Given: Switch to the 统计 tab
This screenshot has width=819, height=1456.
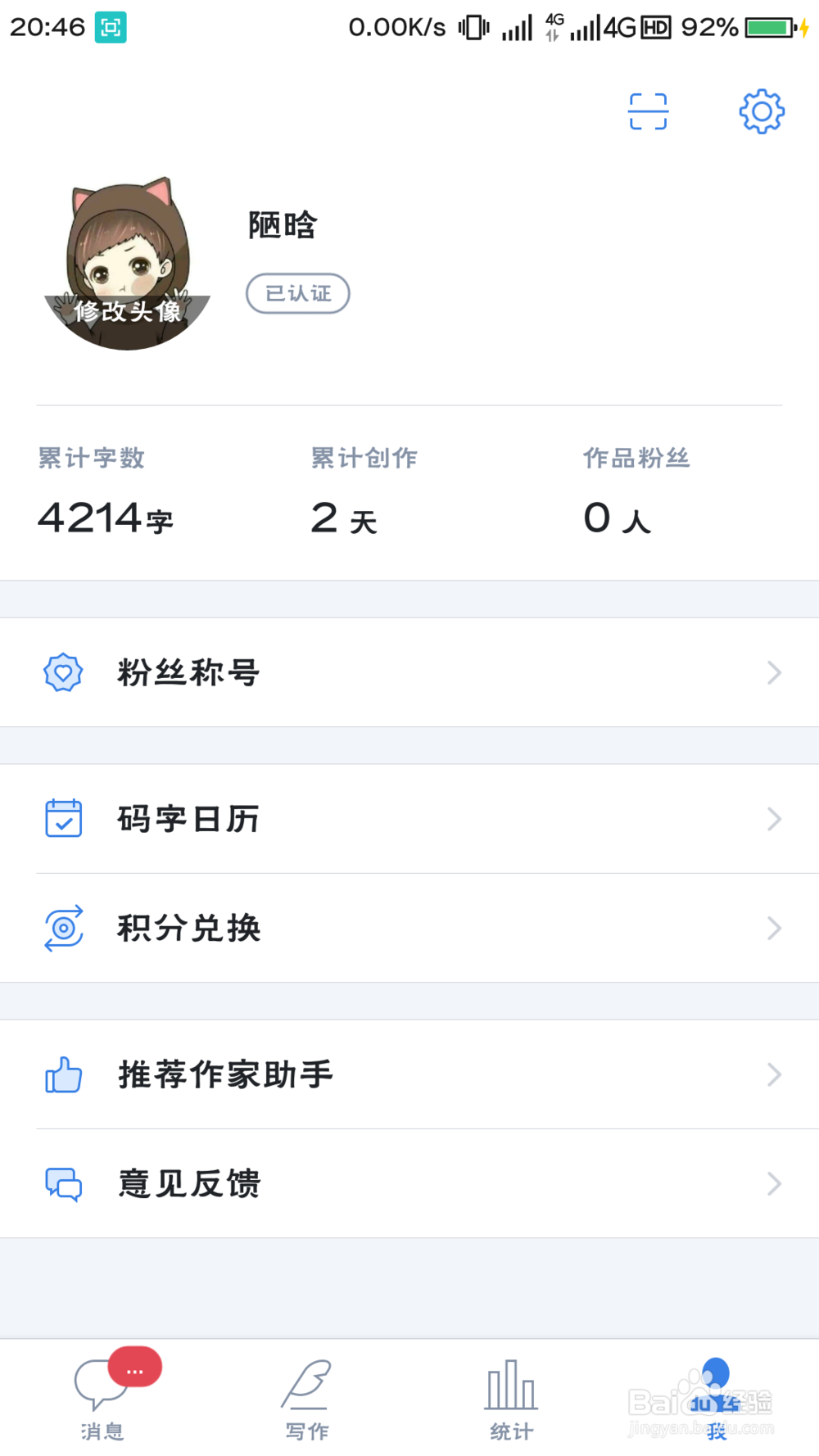Looking at the screenshot, I should point(512,1398).
